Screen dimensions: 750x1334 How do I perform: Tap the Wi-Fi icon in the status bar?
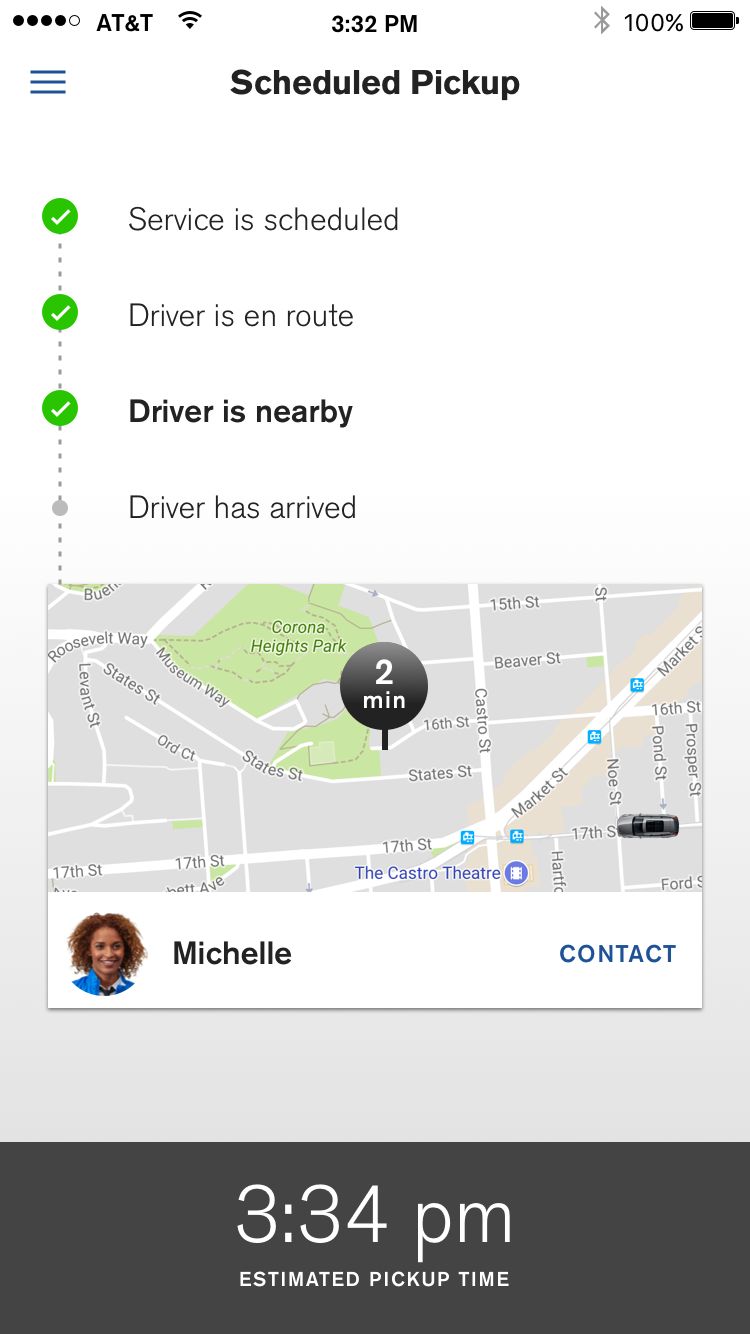coord(188,19)
